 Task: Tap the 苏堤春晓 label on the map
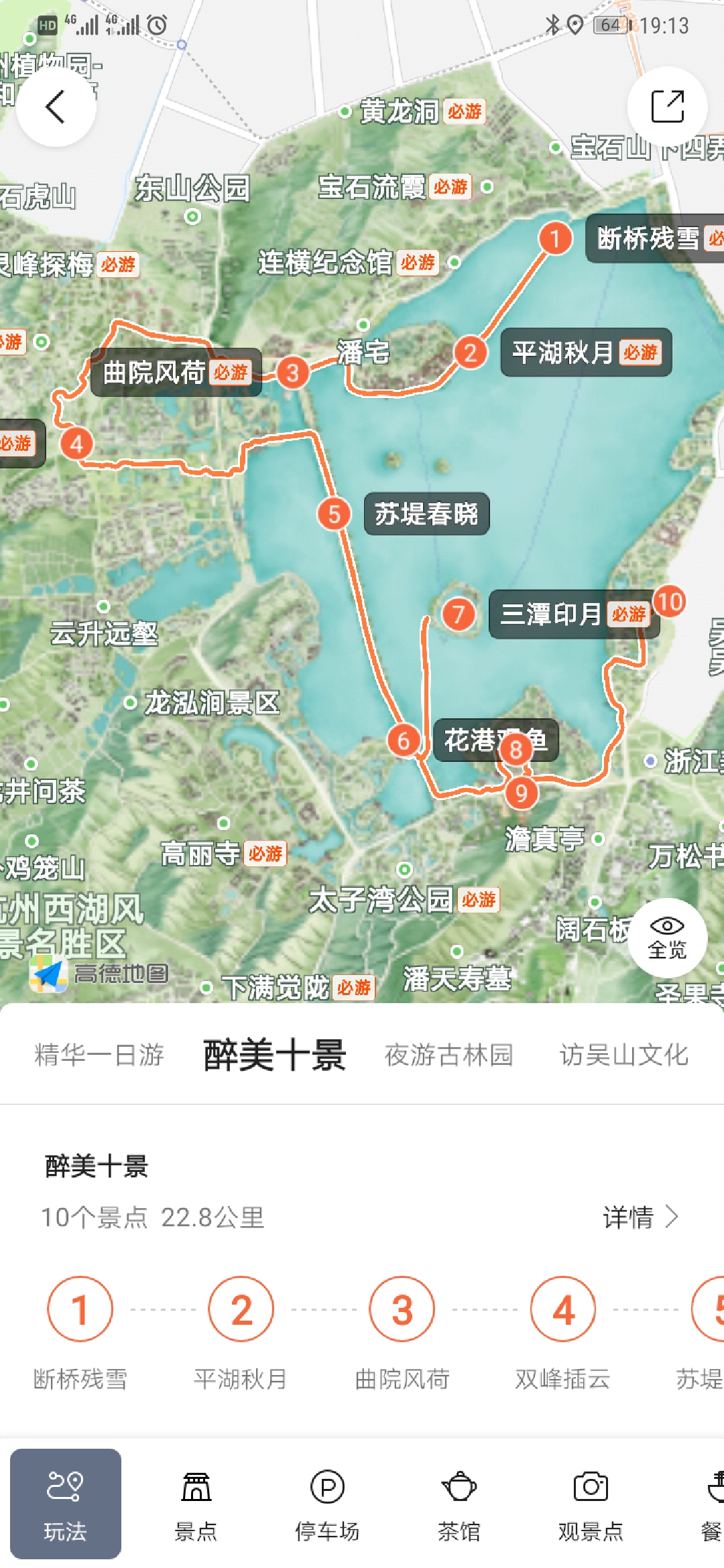click(426, 514)
